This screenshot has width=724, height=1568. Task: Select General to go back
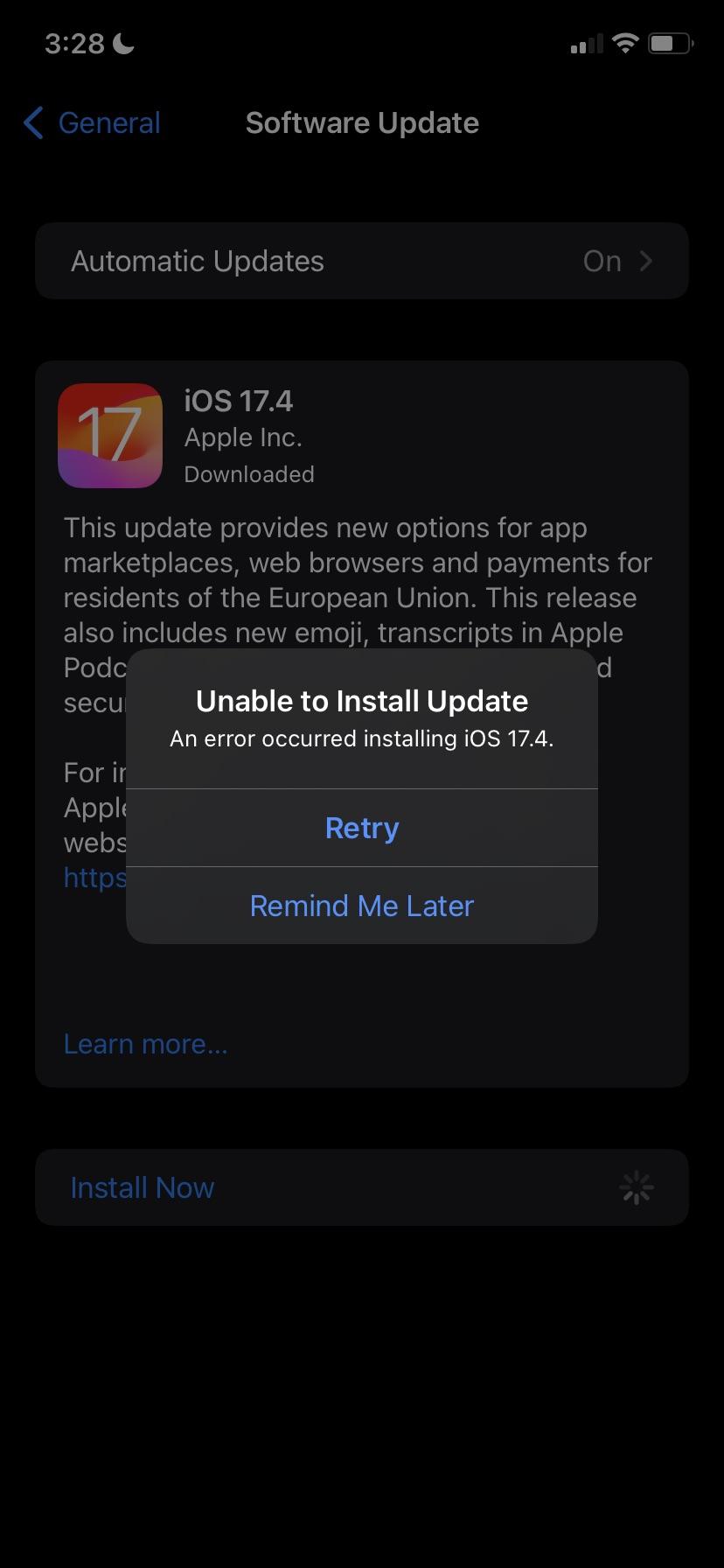point(108,123)
